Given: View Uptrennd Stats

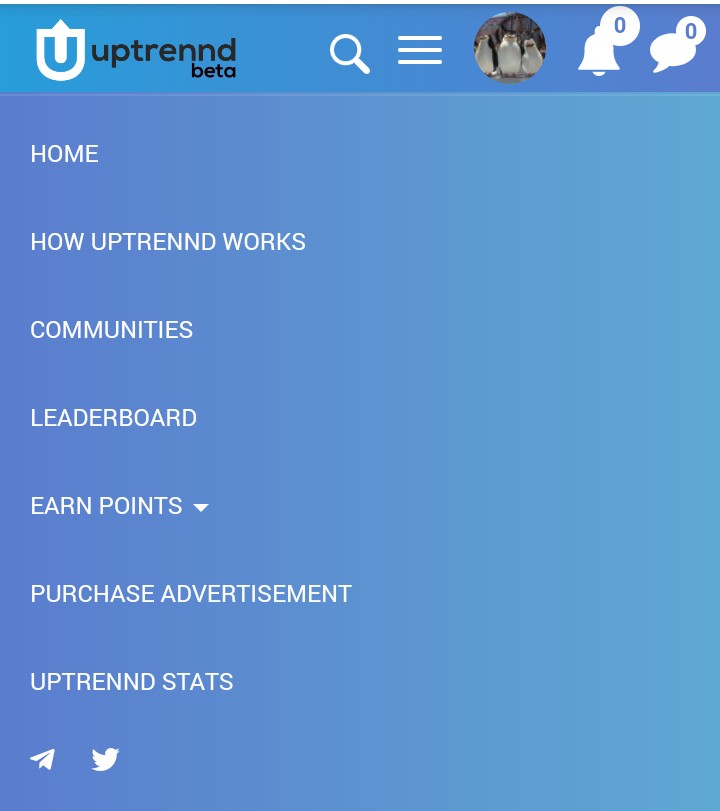Looking at the screenshot, I should click(131, 682).
